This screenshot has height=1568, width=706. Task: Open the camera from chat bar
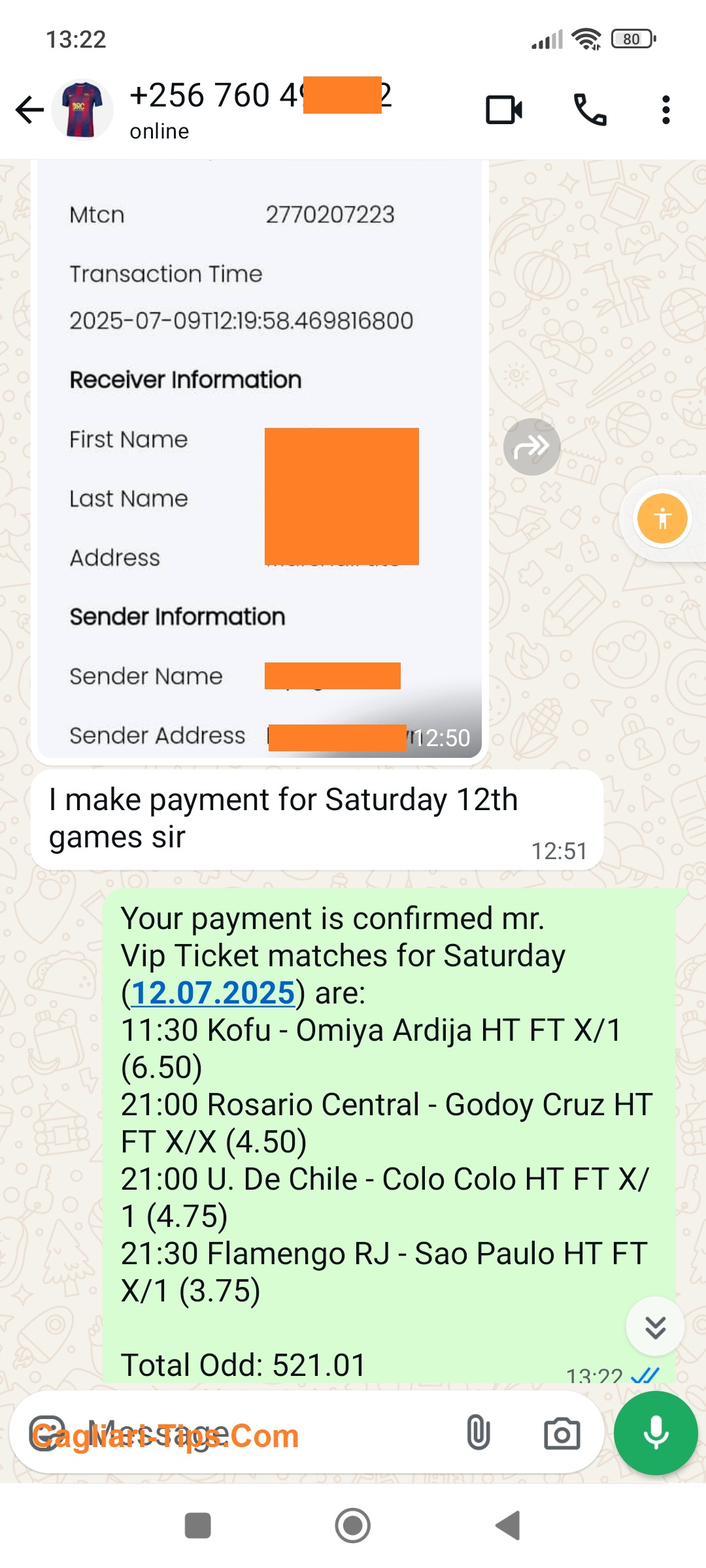click(x=562, y=1433)
